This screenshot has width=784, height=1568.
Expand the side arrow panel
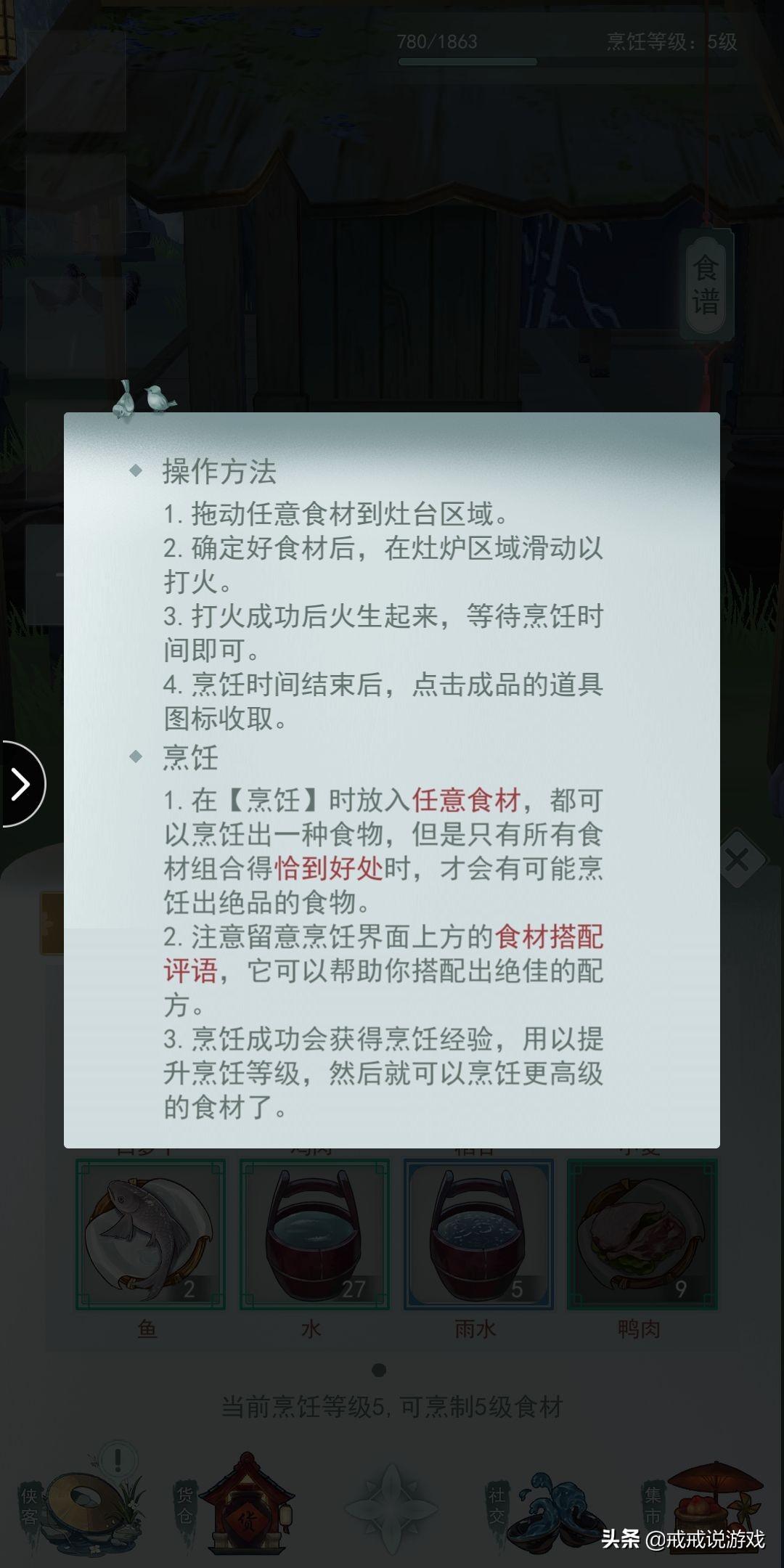pyautogui.click(x=20, y=784)
